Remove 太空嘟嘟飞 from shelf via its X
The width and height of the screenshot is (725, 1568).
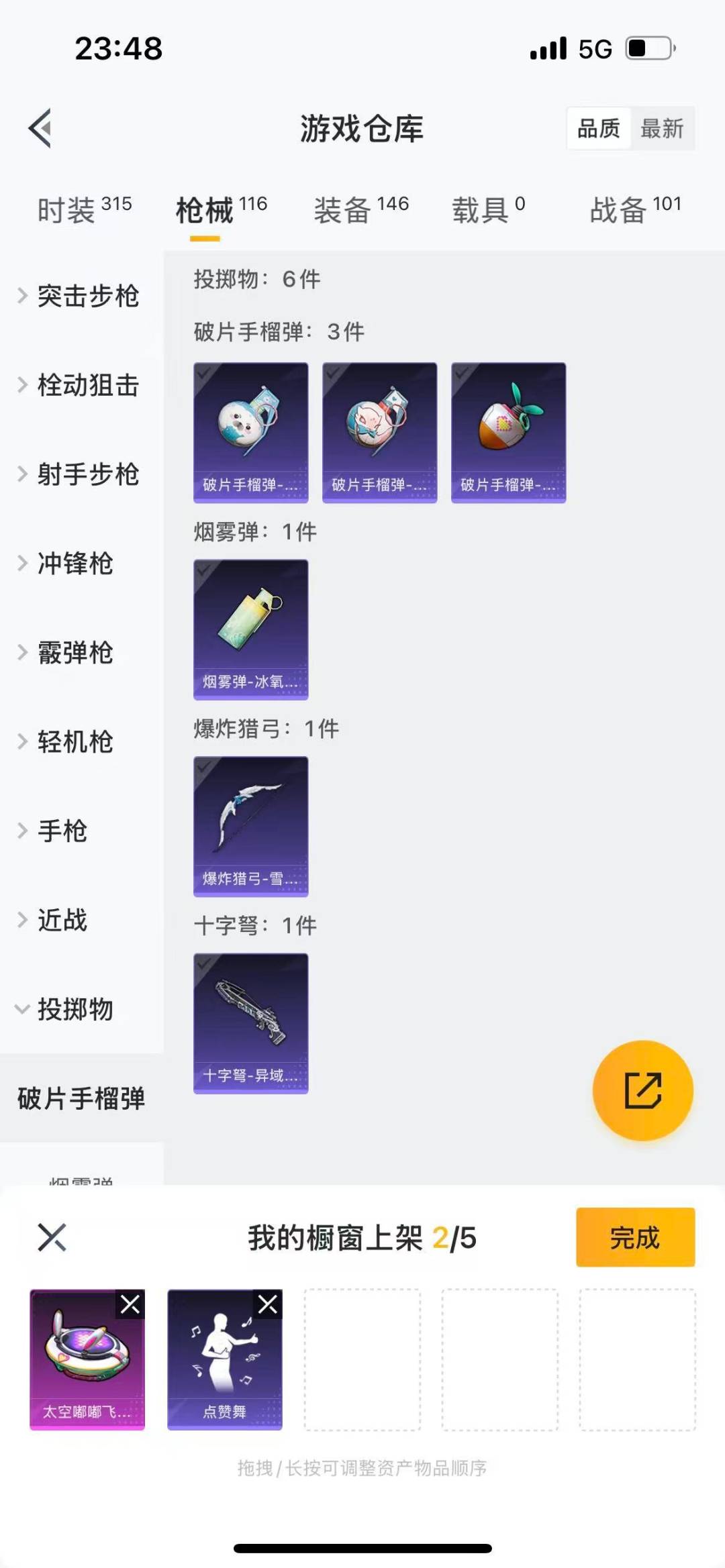131,1303
